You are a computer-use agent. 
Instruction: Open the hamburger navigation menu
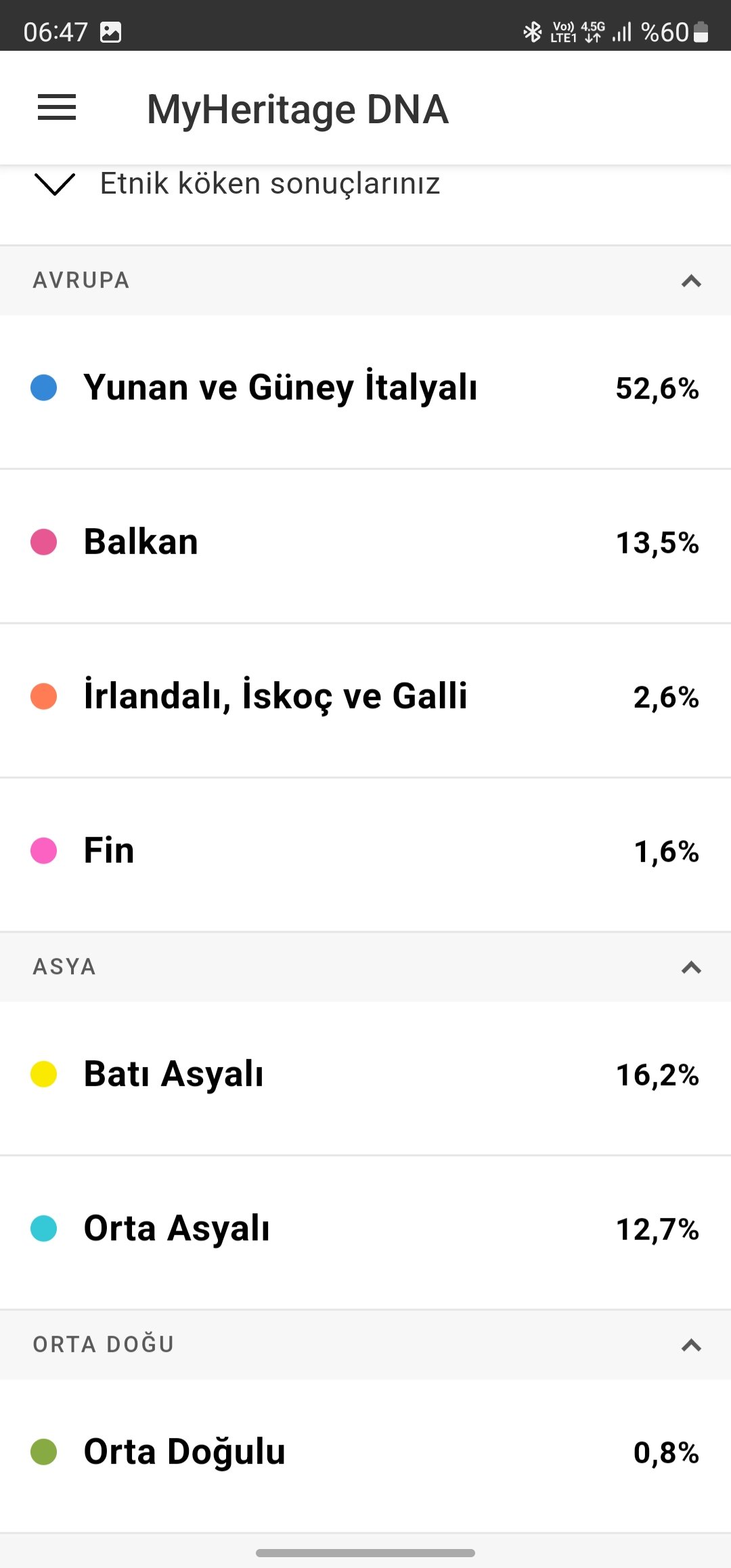click(57, 108)
